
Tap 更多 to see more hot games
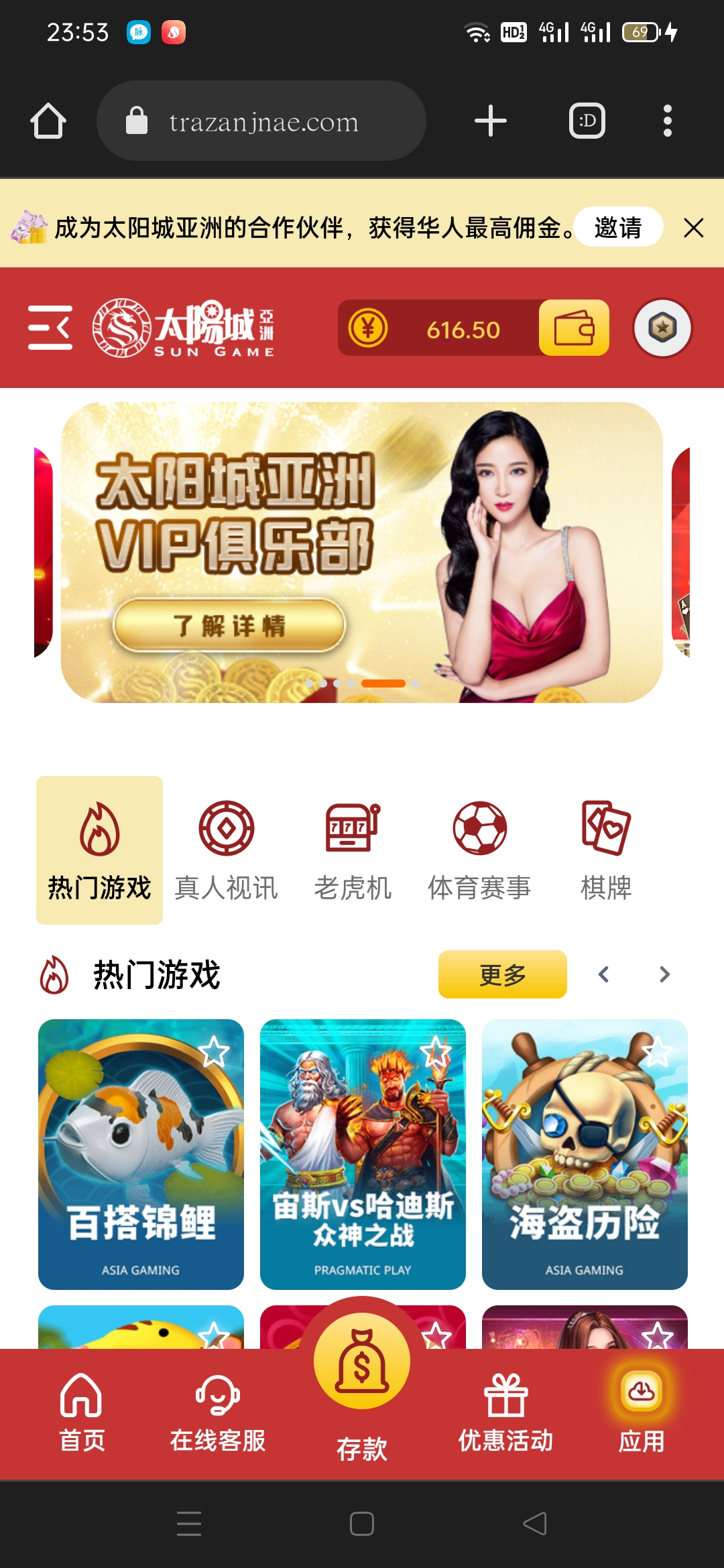coord(502,974)
